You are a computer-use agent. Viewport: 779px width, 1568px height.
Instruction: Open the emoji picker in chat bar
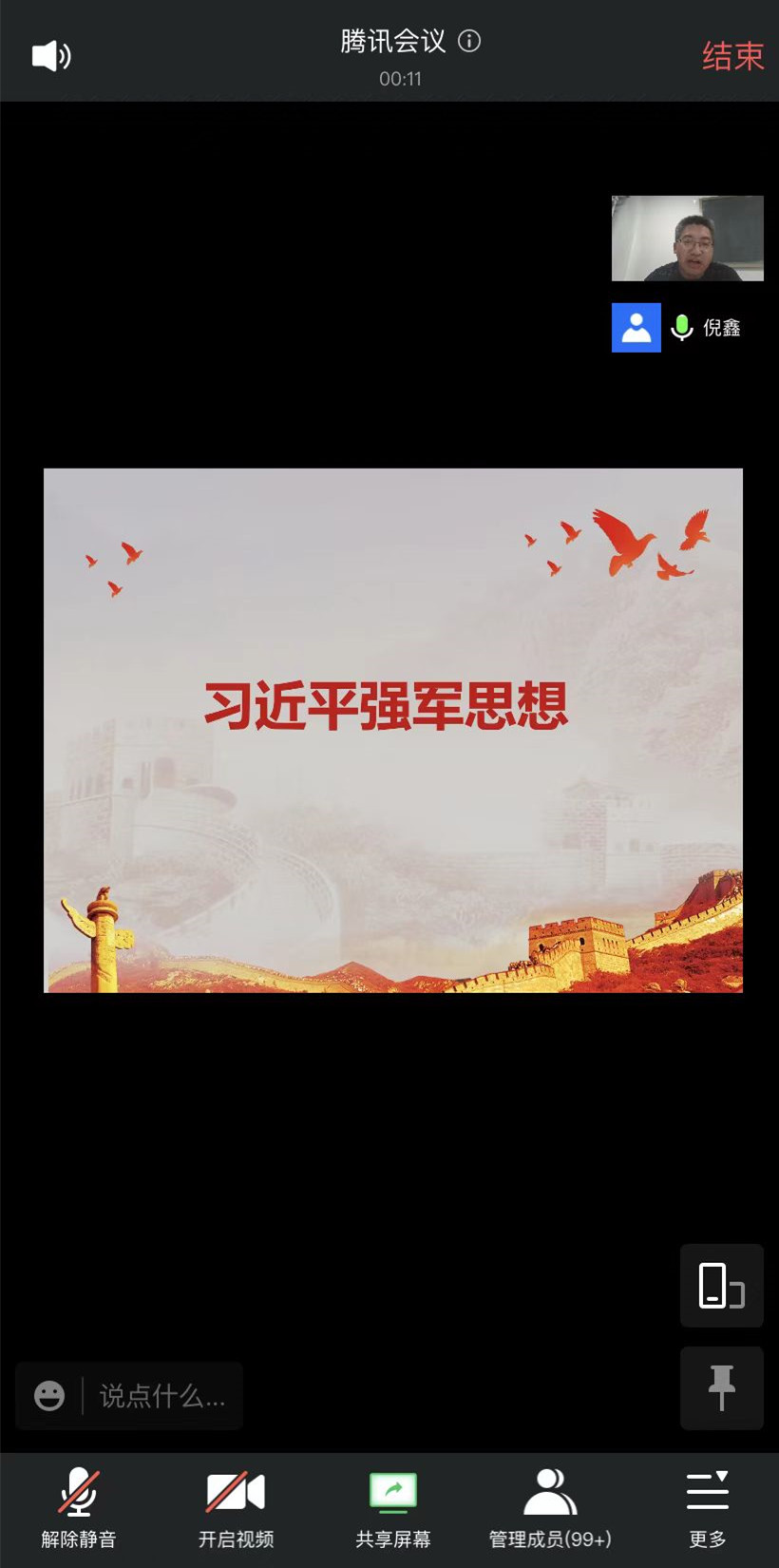49,1395
